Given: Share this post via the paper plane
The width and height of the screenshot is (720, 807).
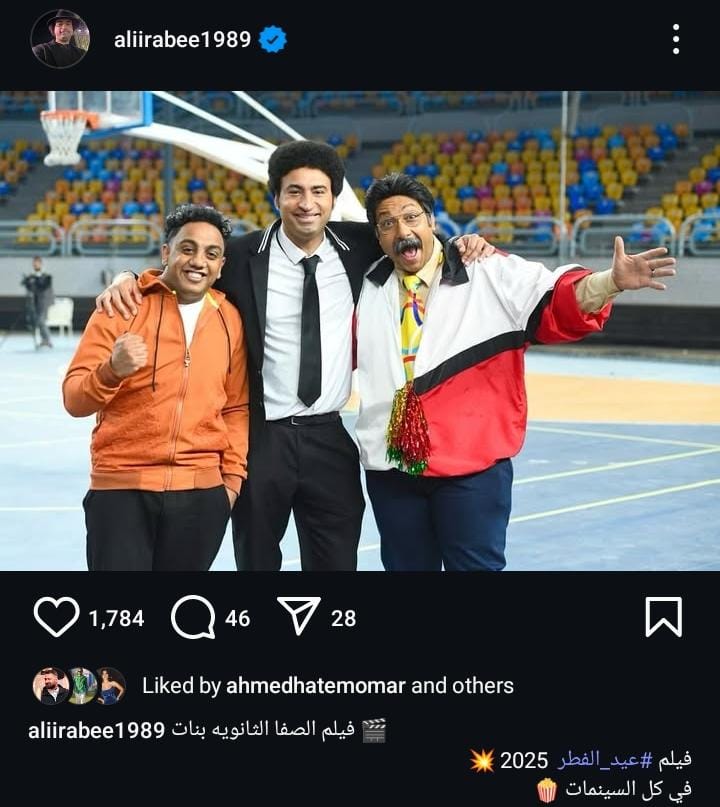Looking at the screenshot, I should point(299,617).
